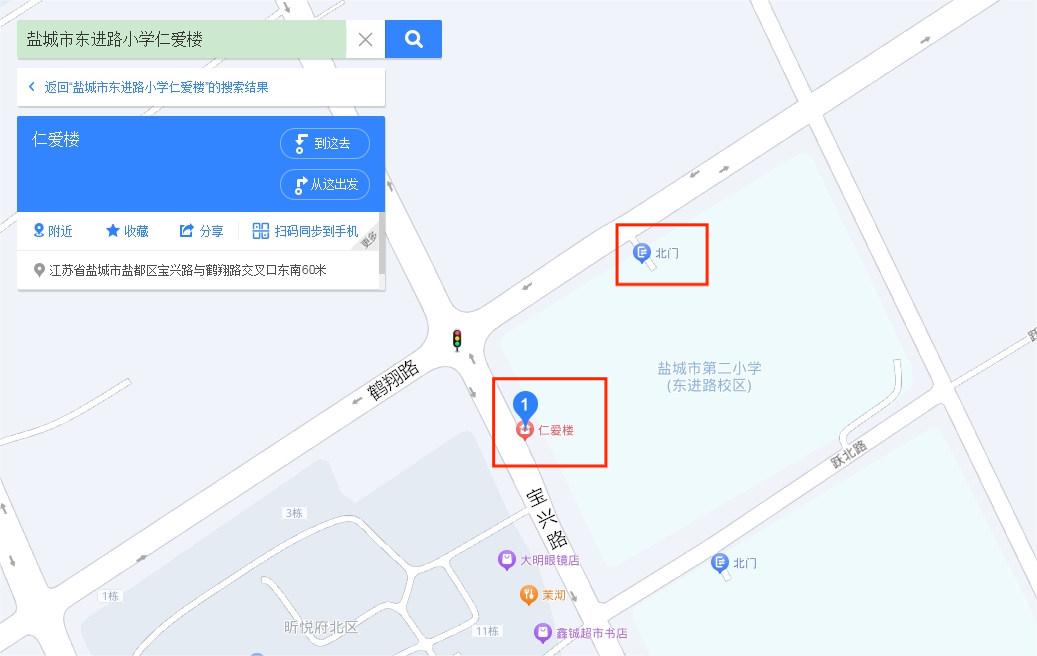Select the 鑫铖超市书店 shop marker
The image size is (1037, 656).
point(542,632)
